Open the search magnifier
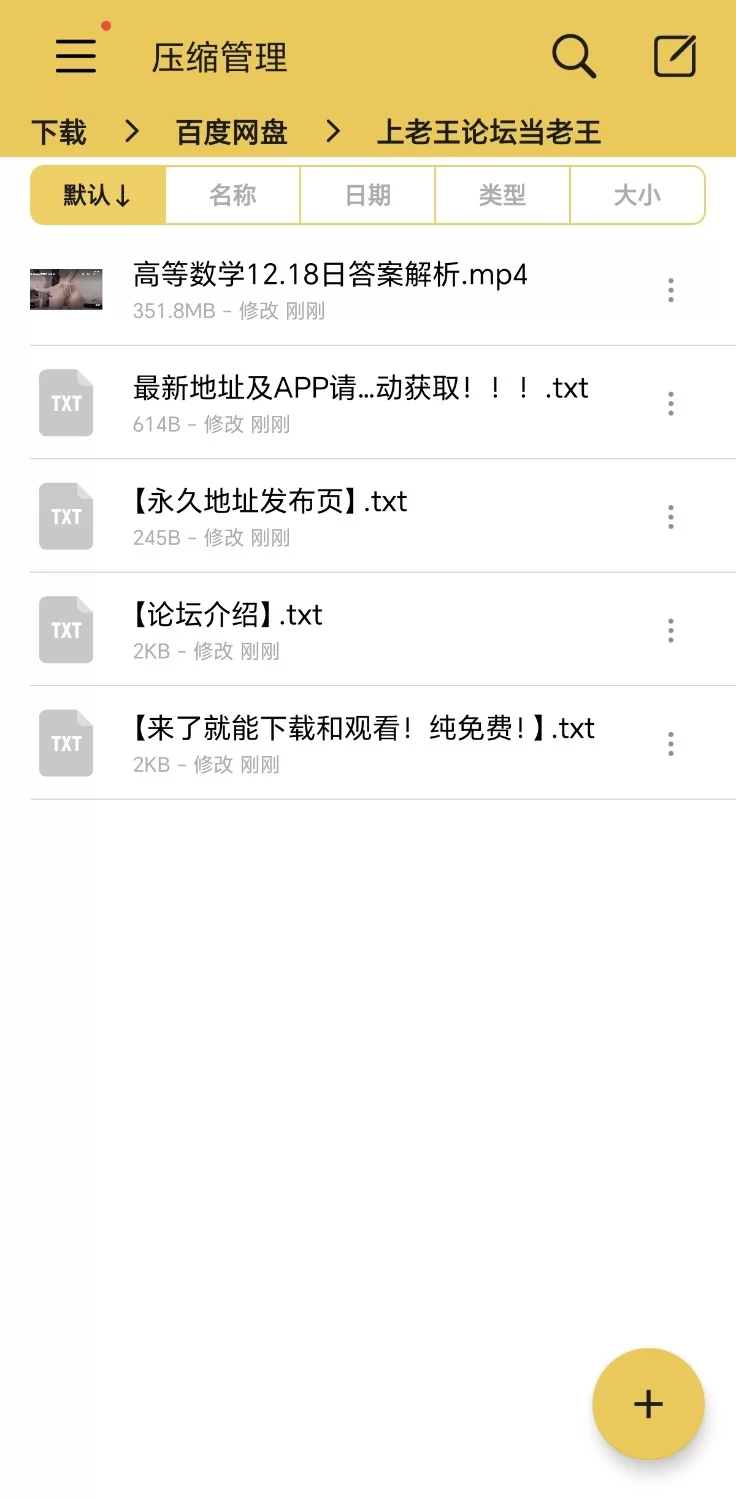 [x=574, y=56]
